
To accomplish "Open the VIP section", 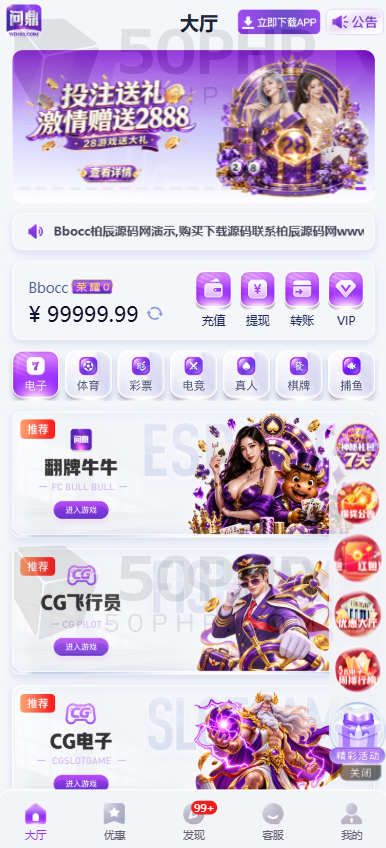I will 346,300.
